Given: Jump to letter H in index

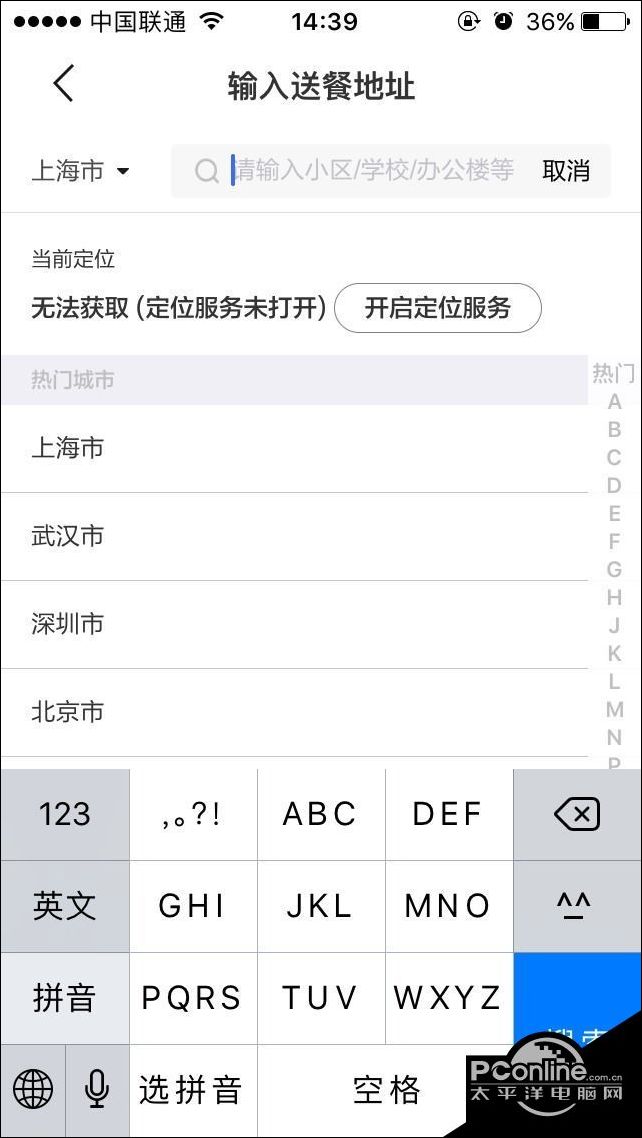Looking at the screenshot, I should click(614, 598).
